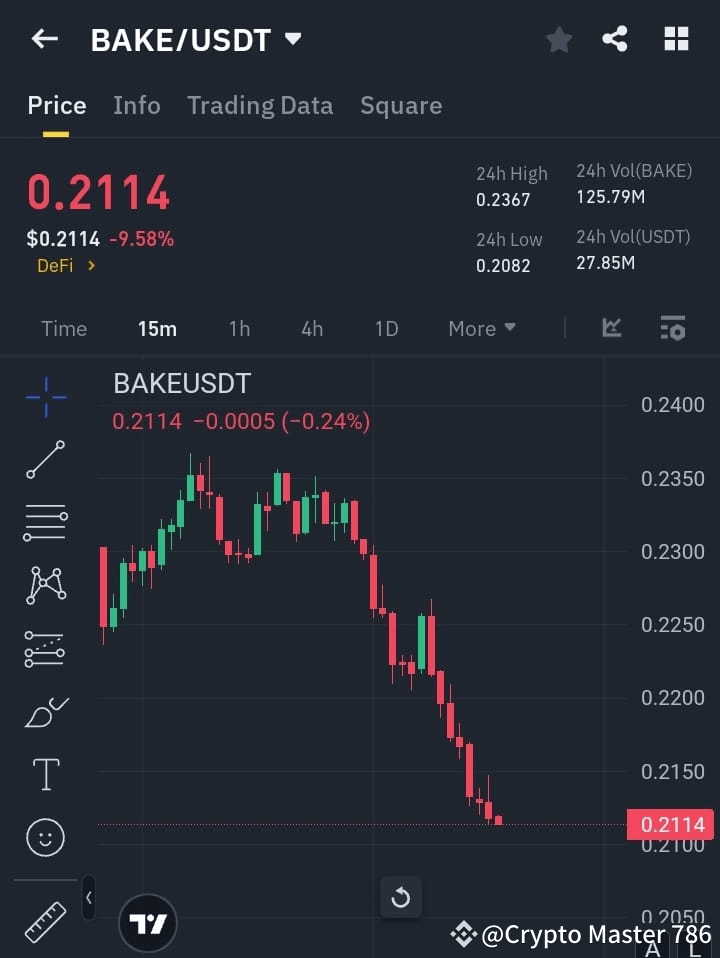720x958 pixels.
Task: Select the text annotation tool
Action: click(45, 774)
